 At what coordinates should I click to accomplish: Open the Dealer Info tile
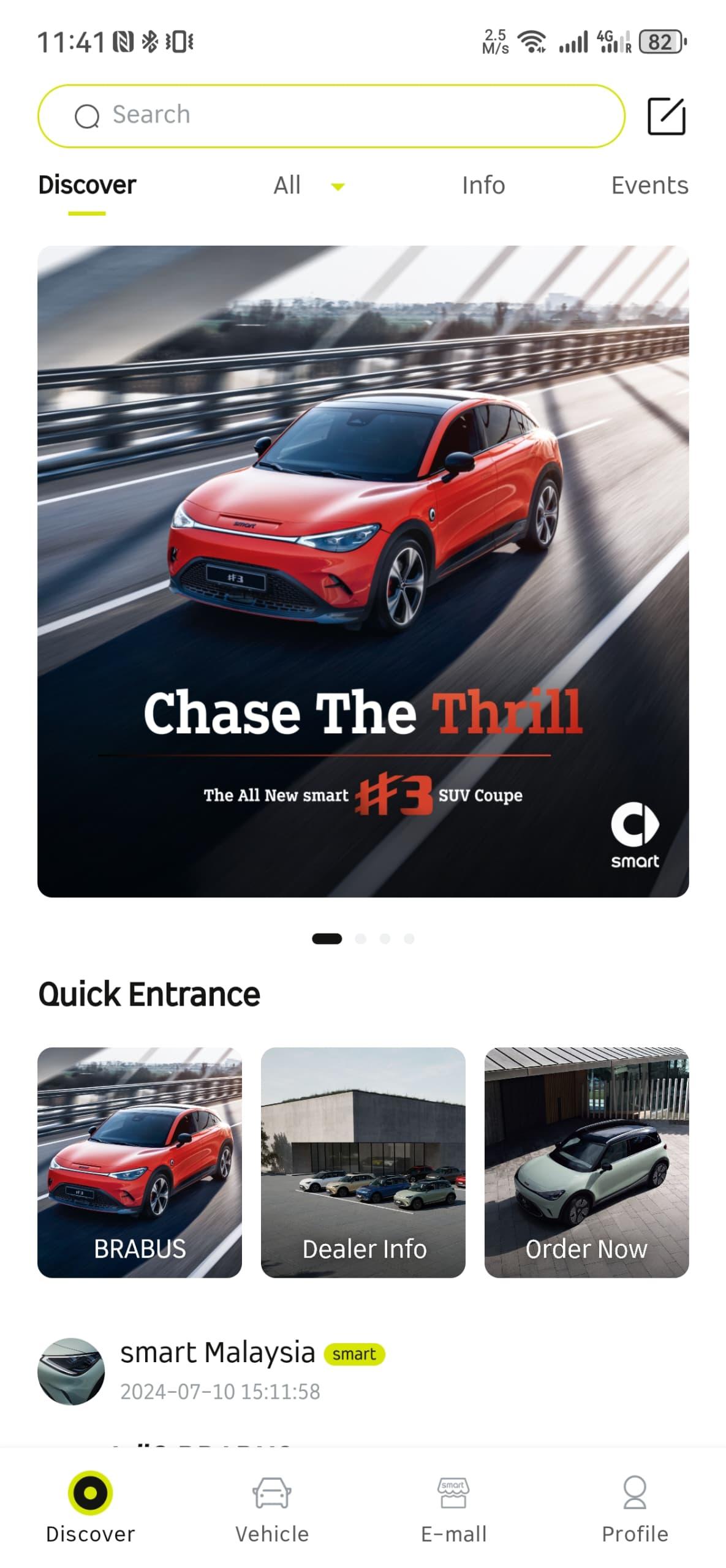pyautogui.click(x=363, y=1162)
